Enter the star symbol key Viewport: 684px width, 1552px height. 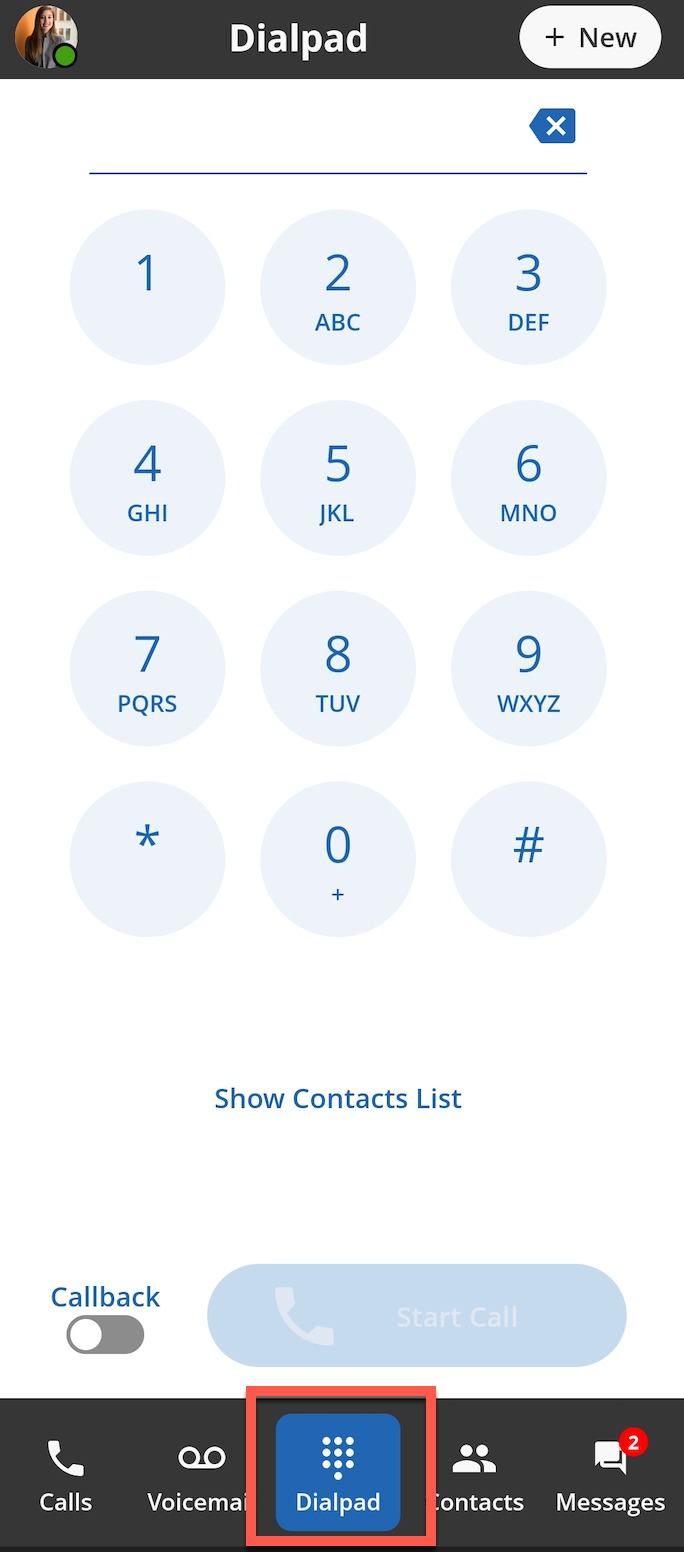(x=147, y=859)
